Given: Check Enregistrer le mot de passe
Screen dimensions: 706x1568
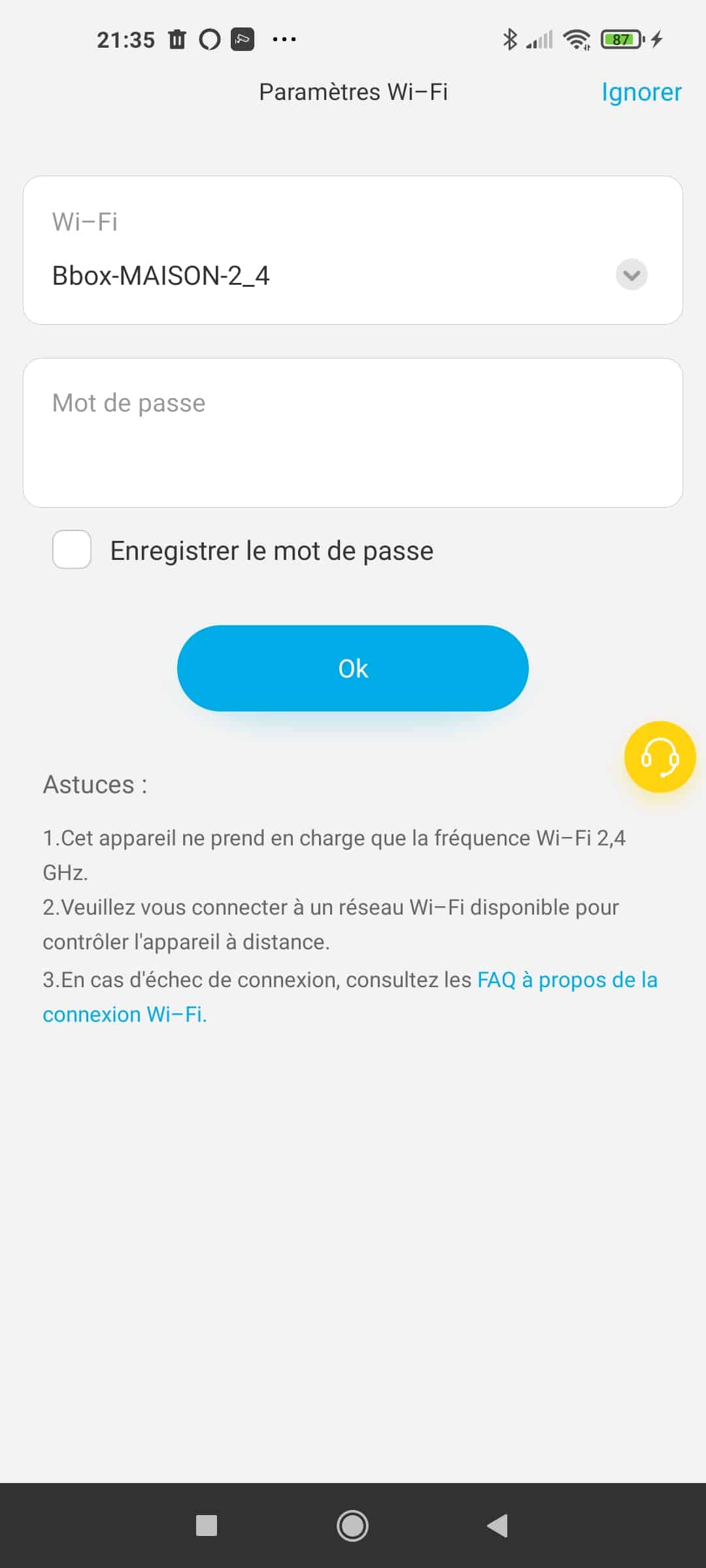Looking at the screenshot, I should (72, 549).
